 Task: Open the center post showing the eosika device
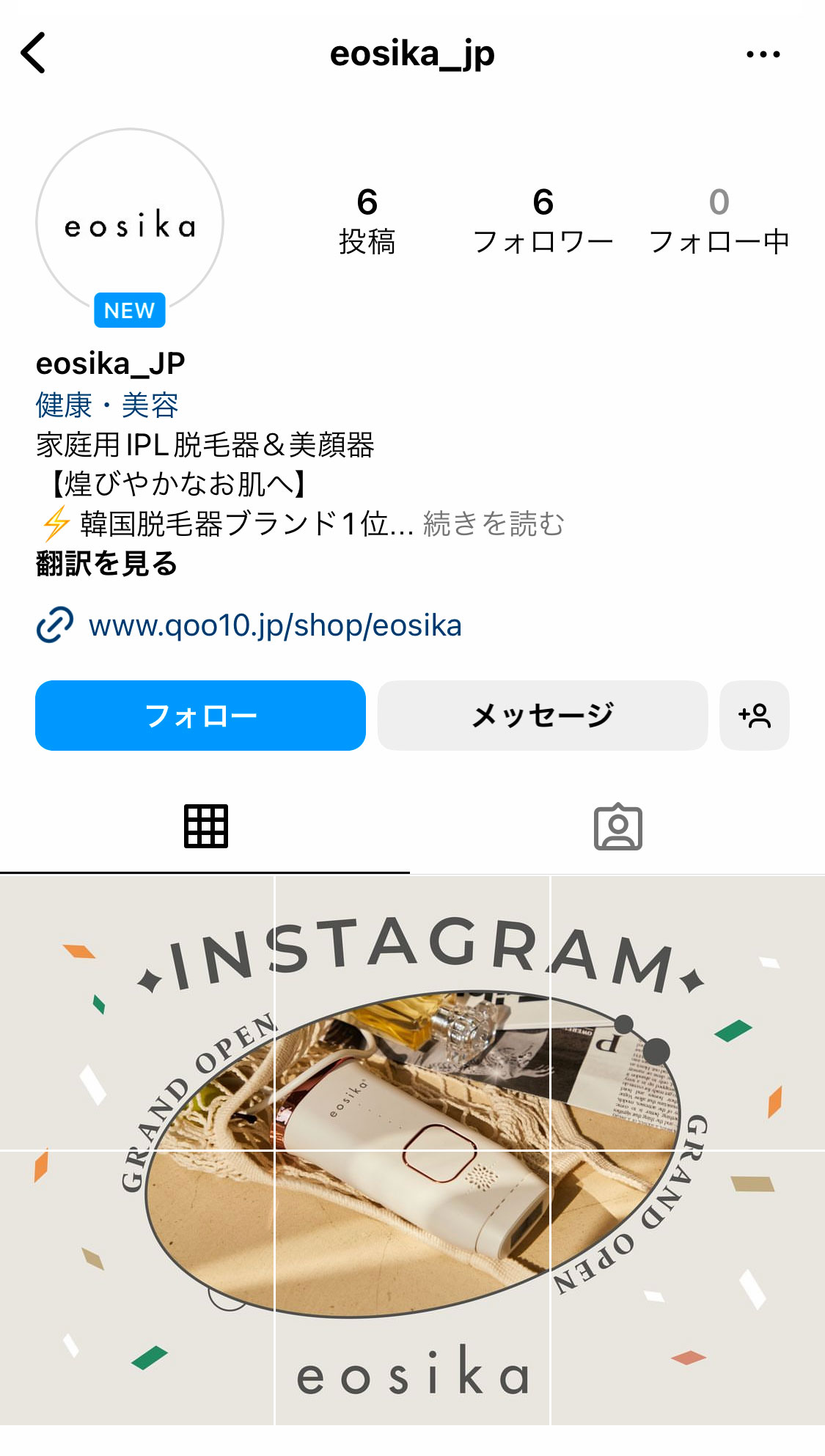click(x=412, y=1013)
